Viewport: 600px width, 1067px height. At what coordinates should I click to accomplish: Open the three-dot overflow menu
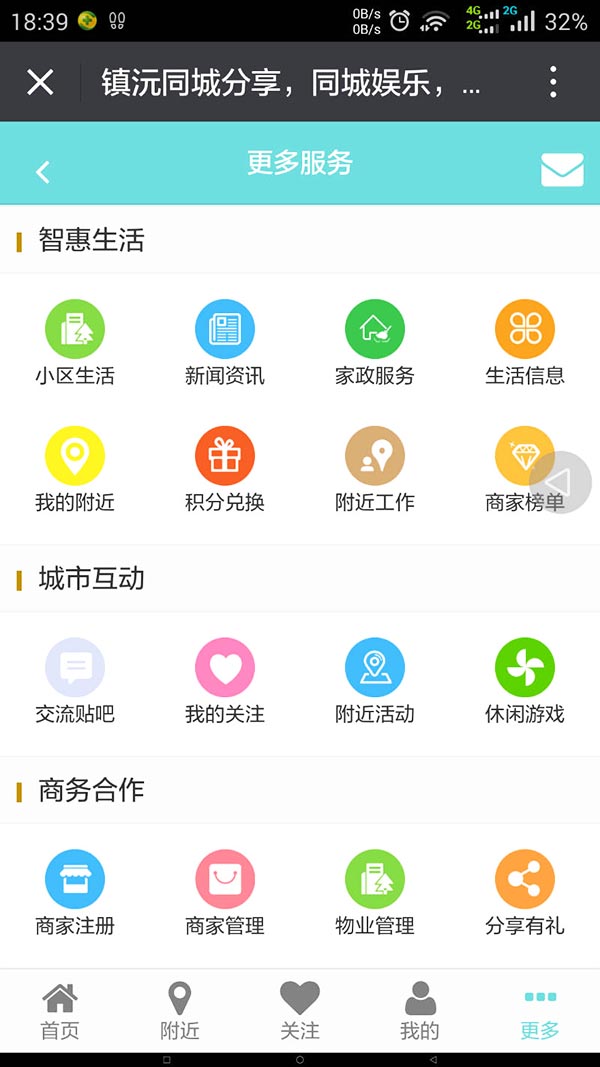click(553, 82)
